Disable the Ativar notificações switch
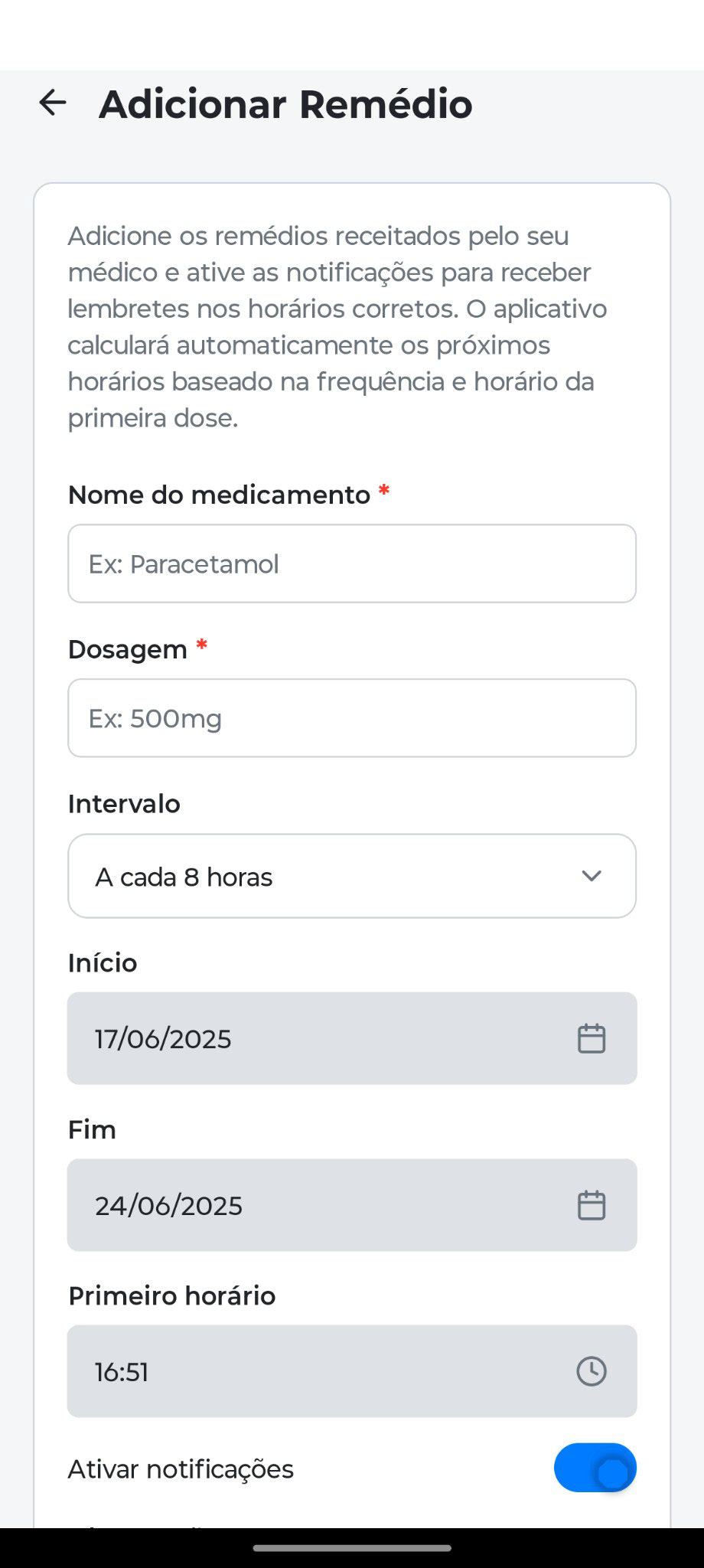 point(595,1468)
